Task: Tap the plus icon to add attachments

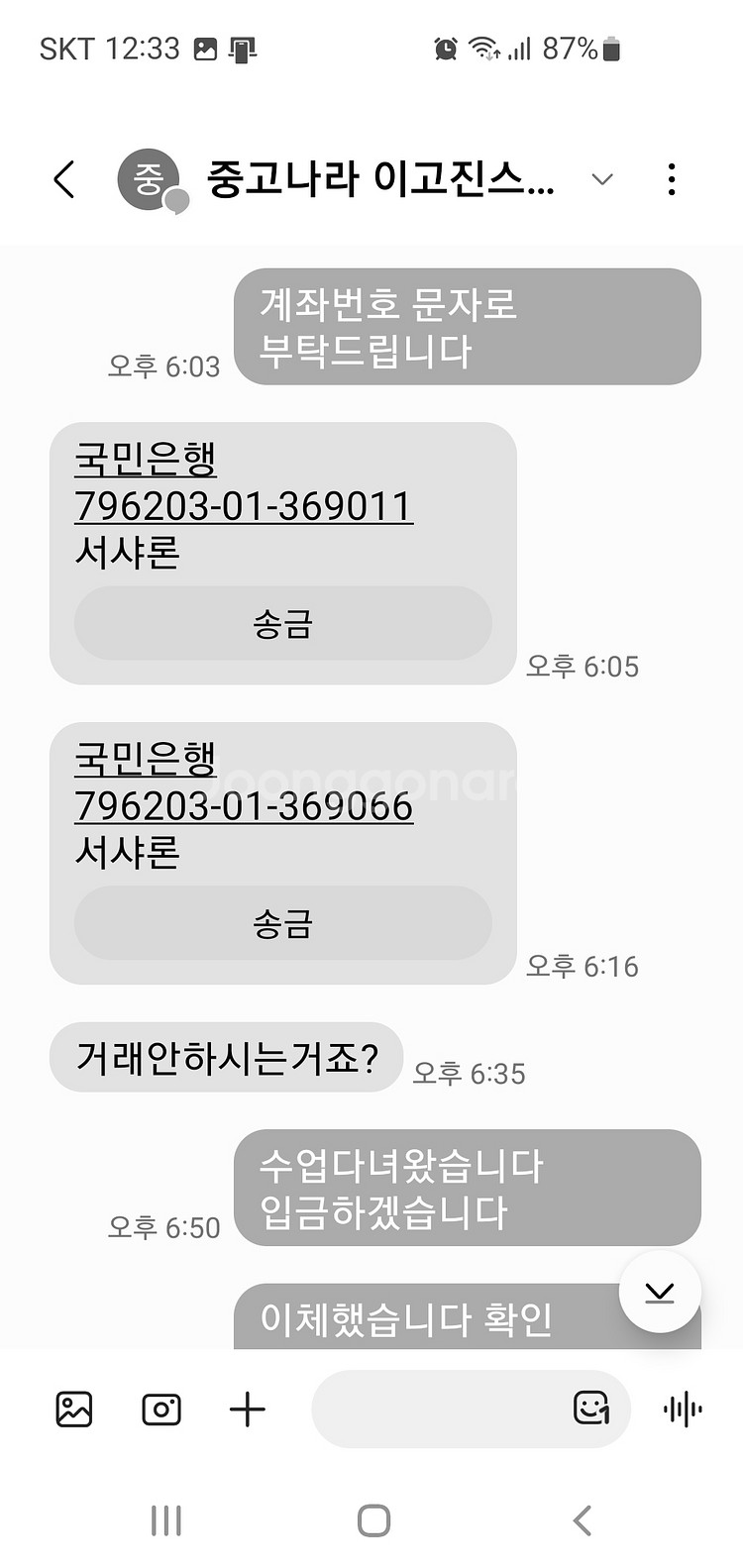Action: coord(248,1409)
